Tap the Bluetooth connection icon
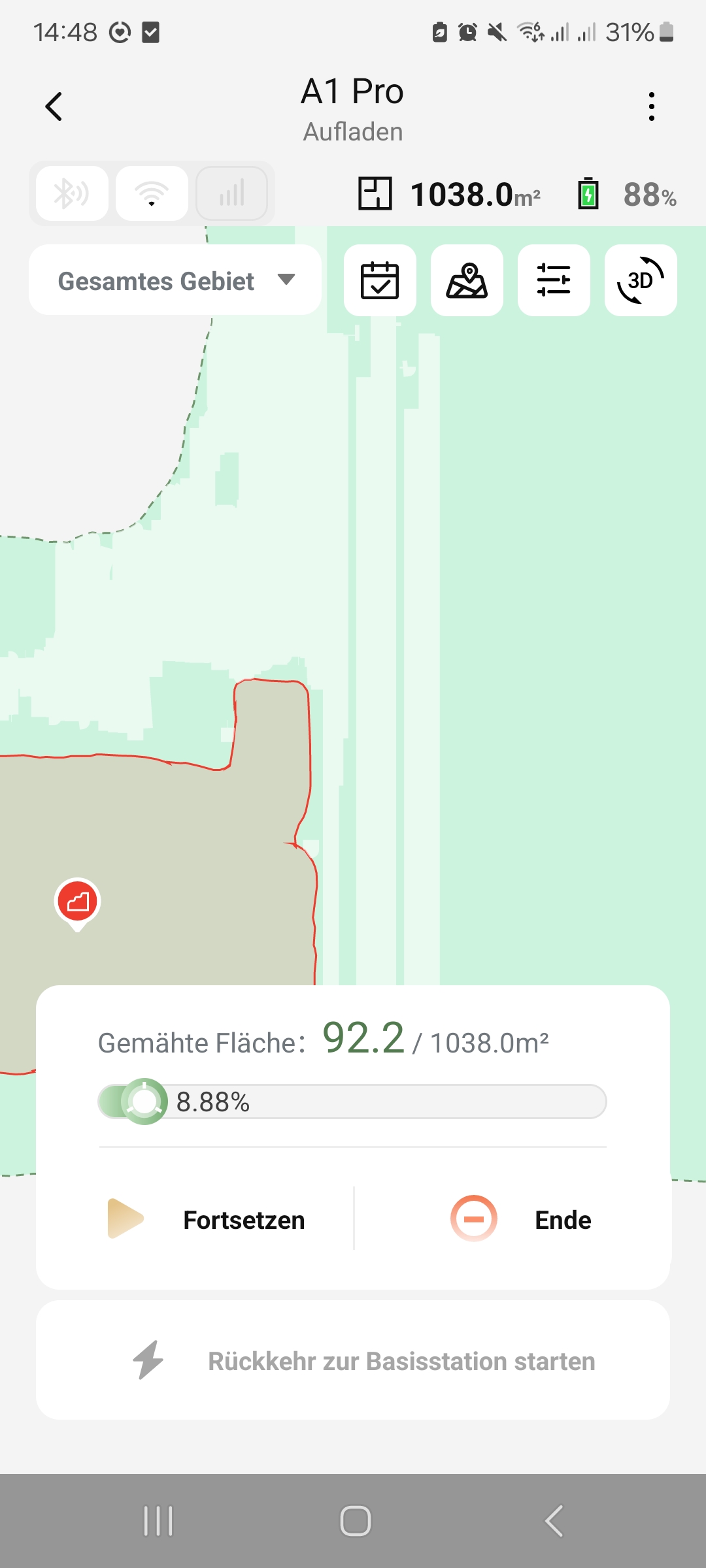 [x=72, y=193]
